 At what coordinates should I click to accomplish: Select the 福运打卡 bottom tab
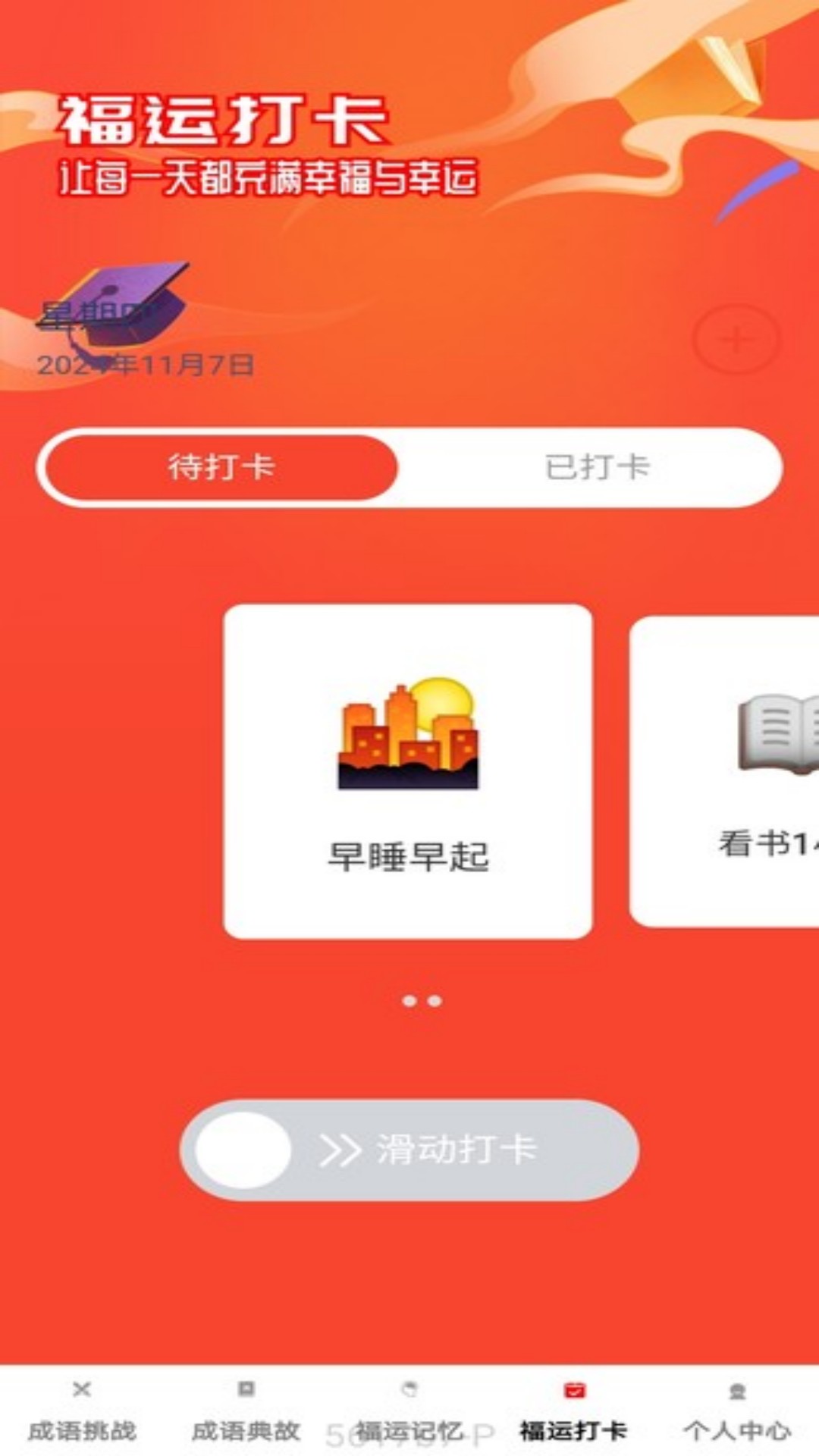pyautogui.click(x=573, y=1412)
